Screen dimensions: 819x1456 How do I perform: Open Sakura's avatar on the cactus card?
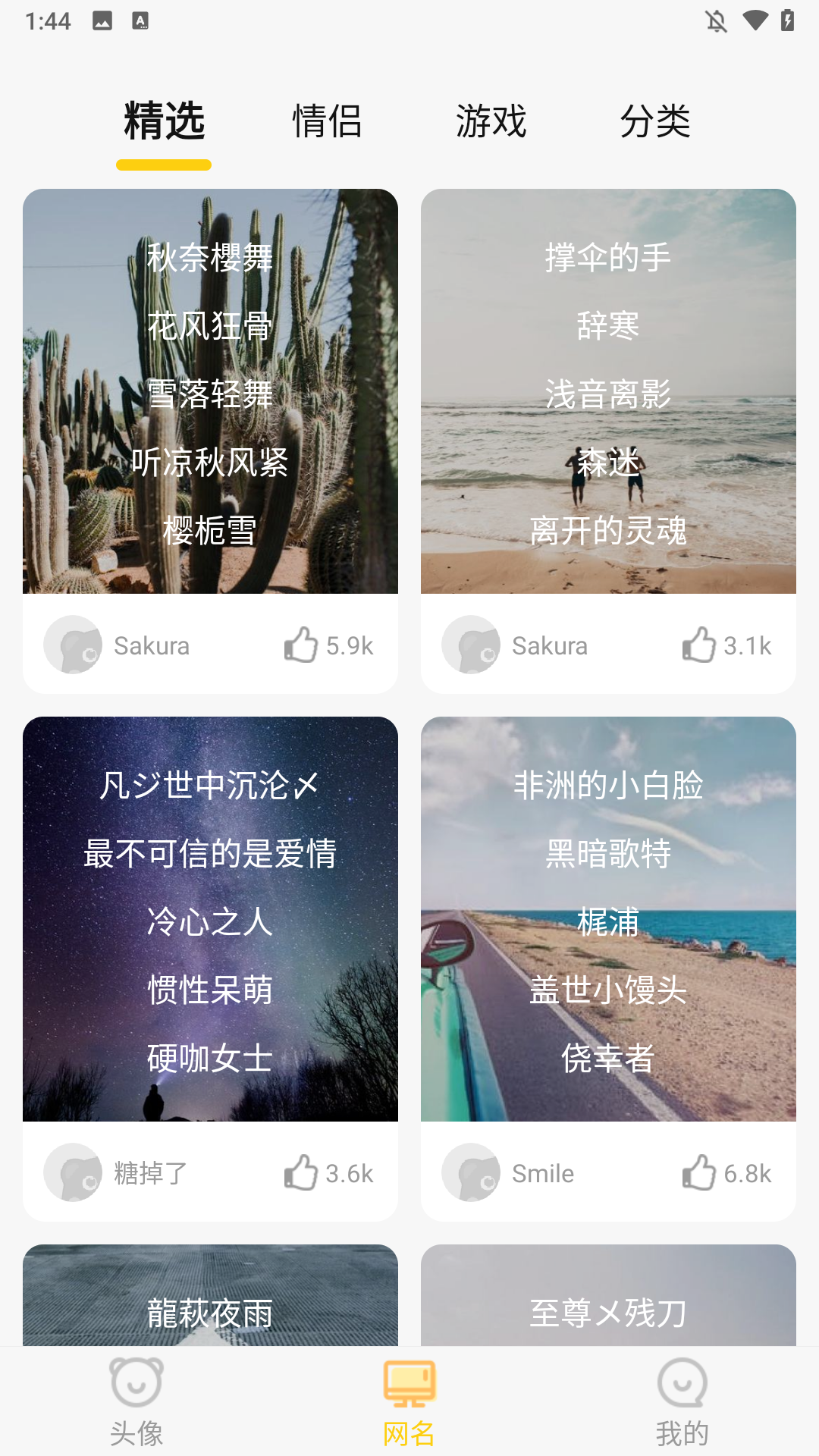pos(74,645)
